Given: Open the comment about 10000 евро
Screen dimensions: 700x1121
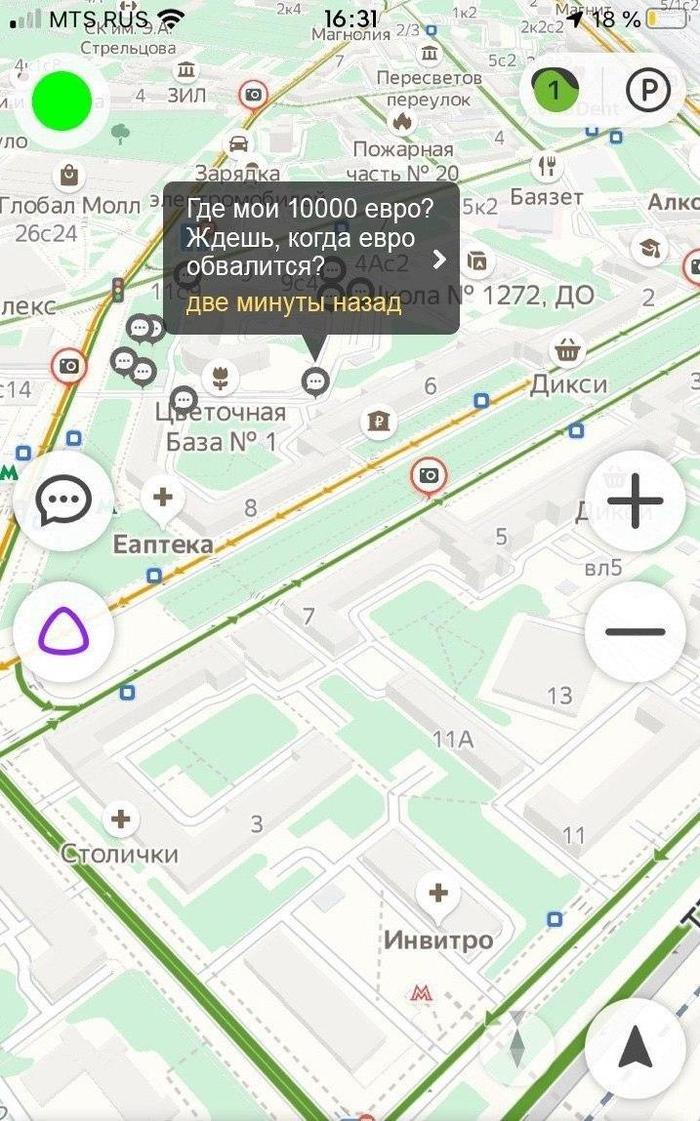Looking at the screenshot, I should coord(311,258).
